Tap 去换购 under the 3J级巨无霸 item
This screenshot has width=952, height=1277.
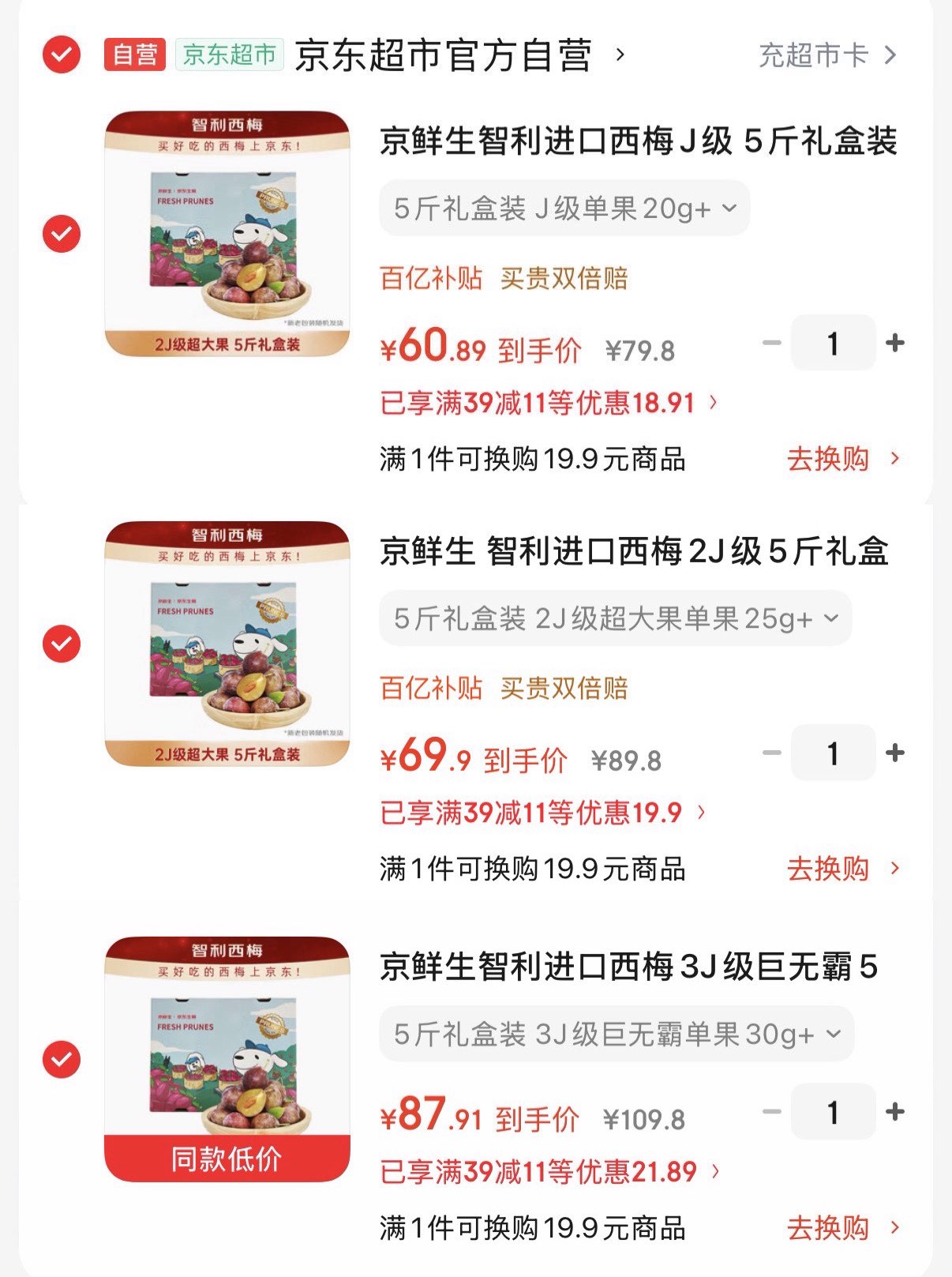tap(842, 1228)
